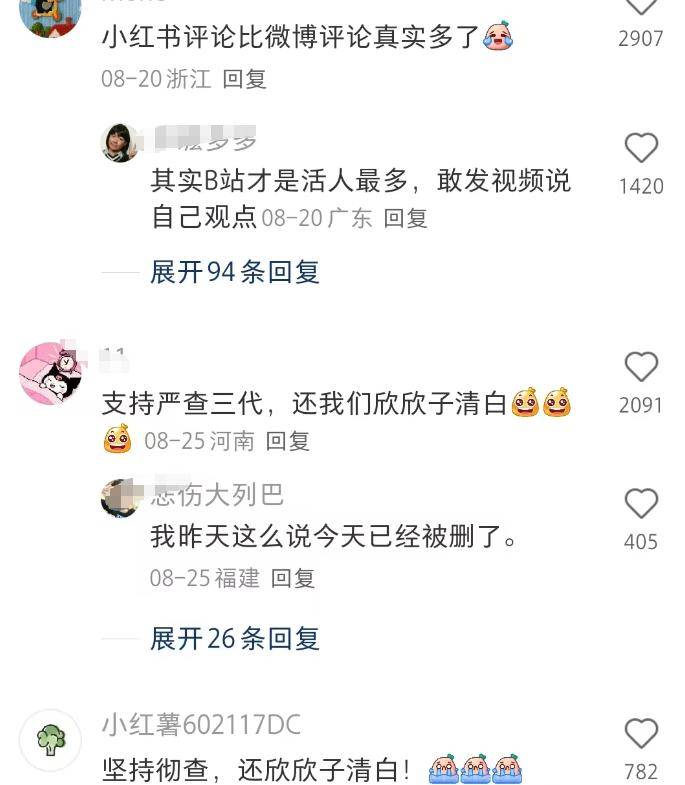
Task: Reply to 小红书评论比微博评论真实多了 comment
Action: click(244, 79)
